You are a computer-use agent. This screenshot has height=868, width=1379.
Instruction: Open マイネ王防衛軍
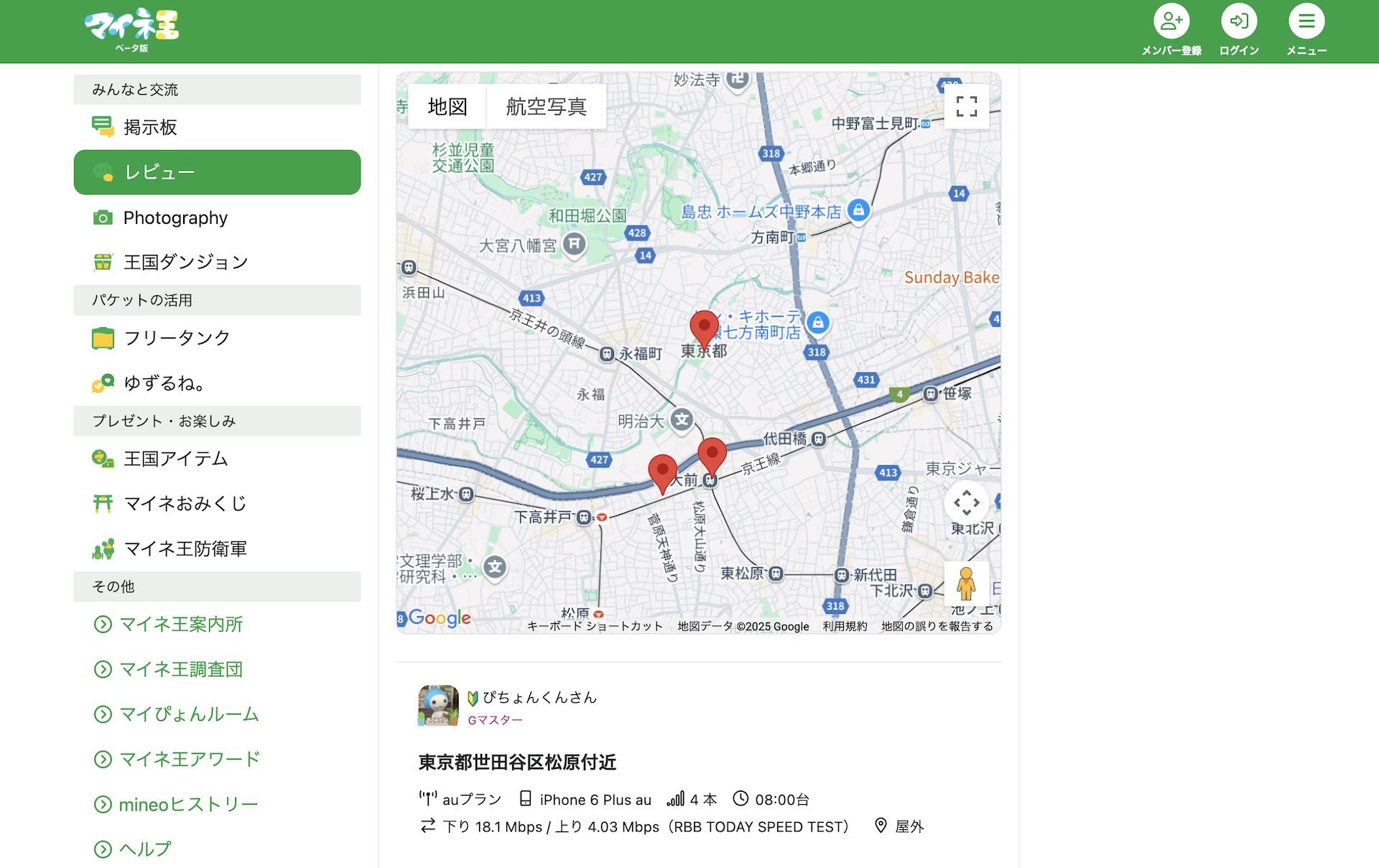tap(217, 549)
